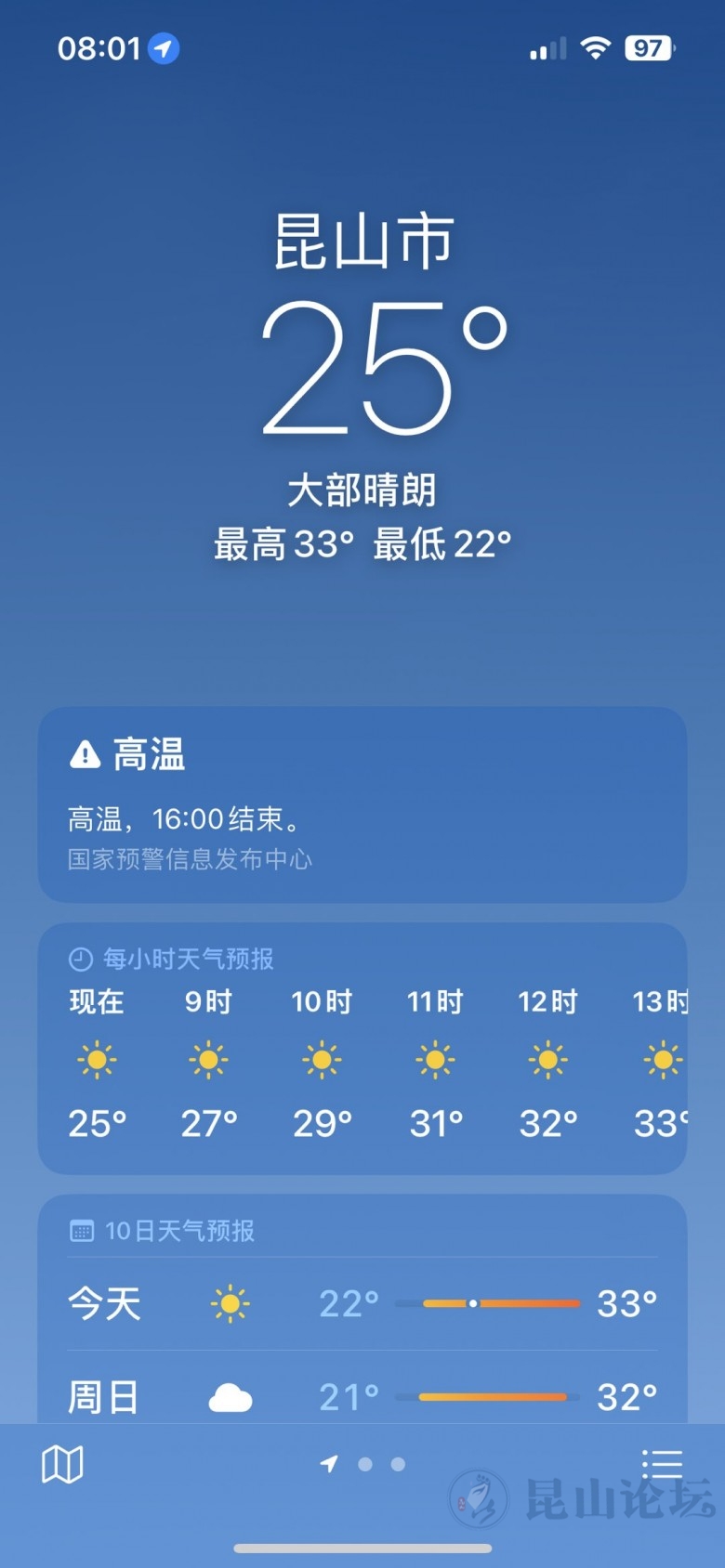725x1568 pixels.
Task: View 周日 forecast details
Action: 362,1396
